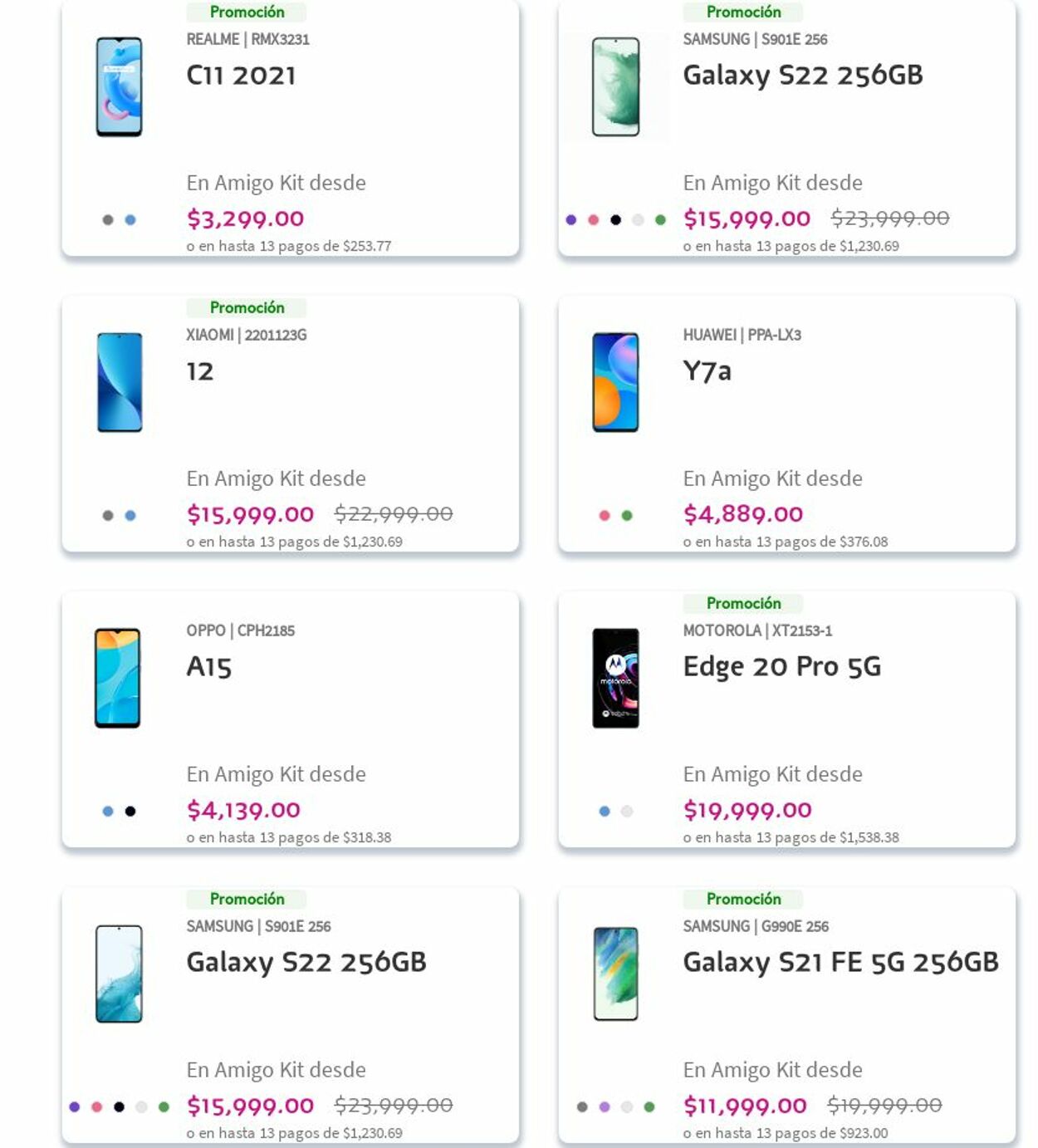
Task: Select the black color for Oppo A15
Action: tap(130, 812)
